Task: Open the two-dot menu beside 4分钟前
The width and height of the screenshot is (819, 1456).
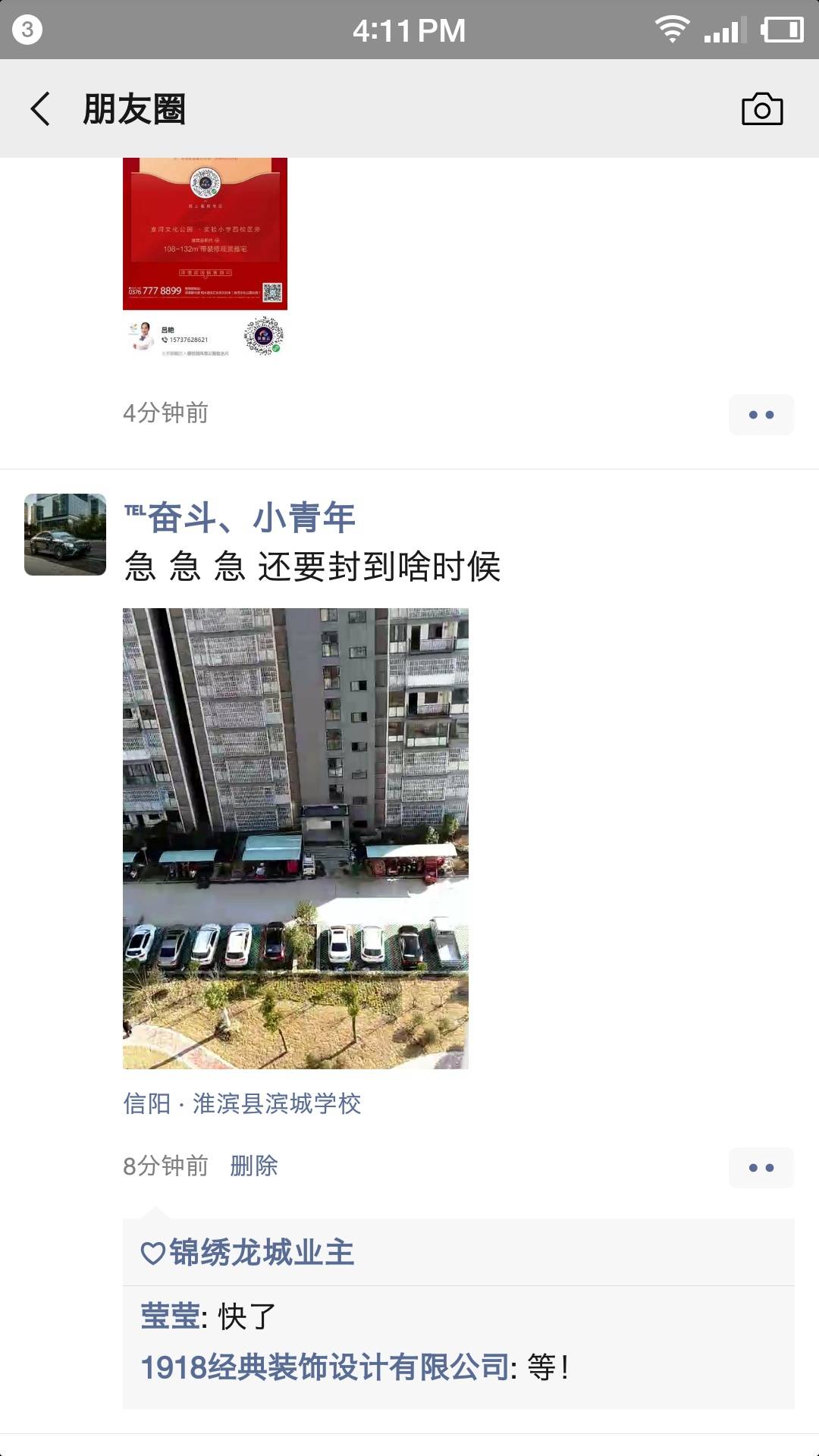Action: click(x=761, y=415)
